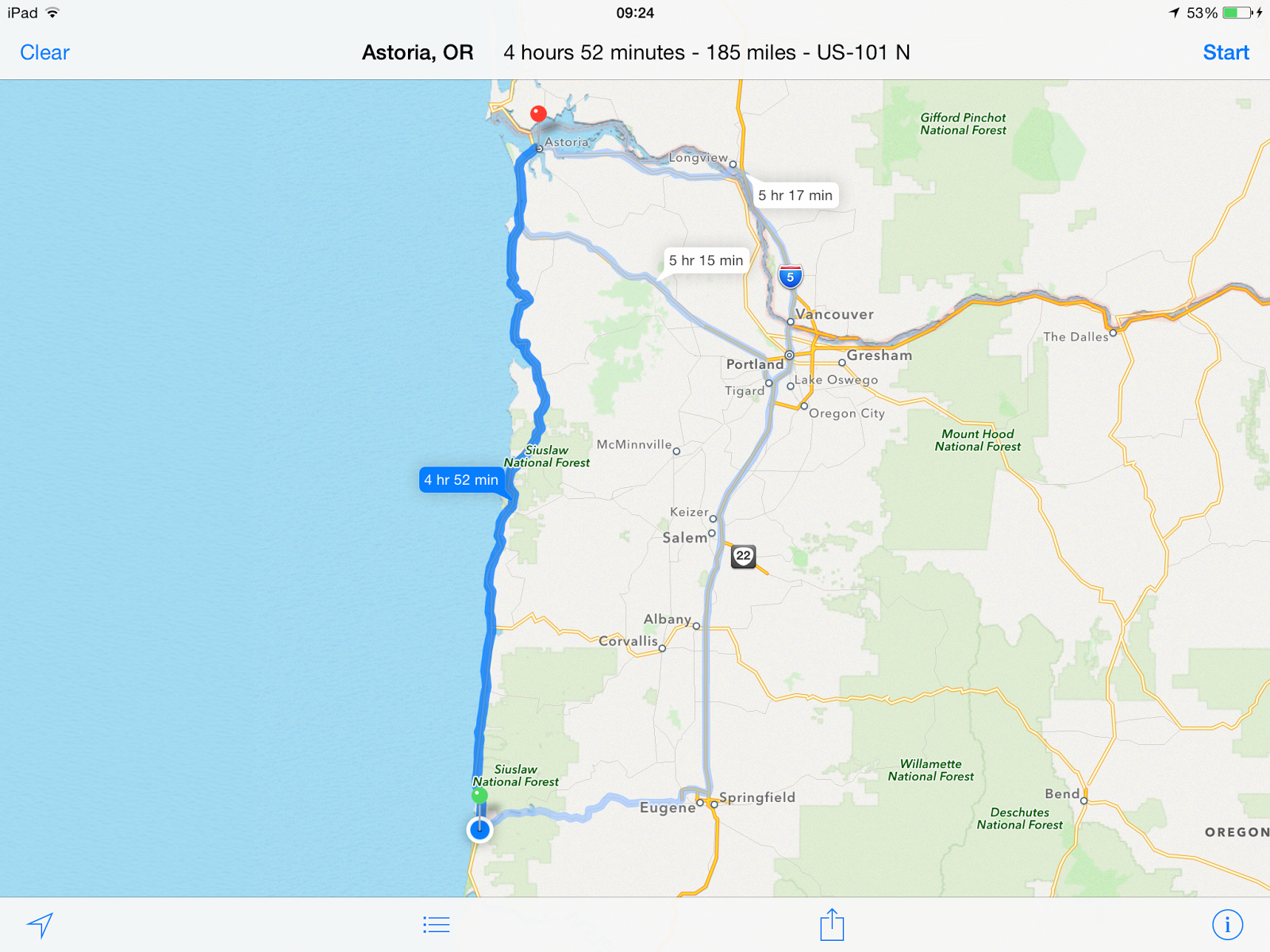Image resolution: width=1270 pixels, height=952 pixels.
Task: Tap the 4 hr 52 min route label
Action: pos(461,480)
